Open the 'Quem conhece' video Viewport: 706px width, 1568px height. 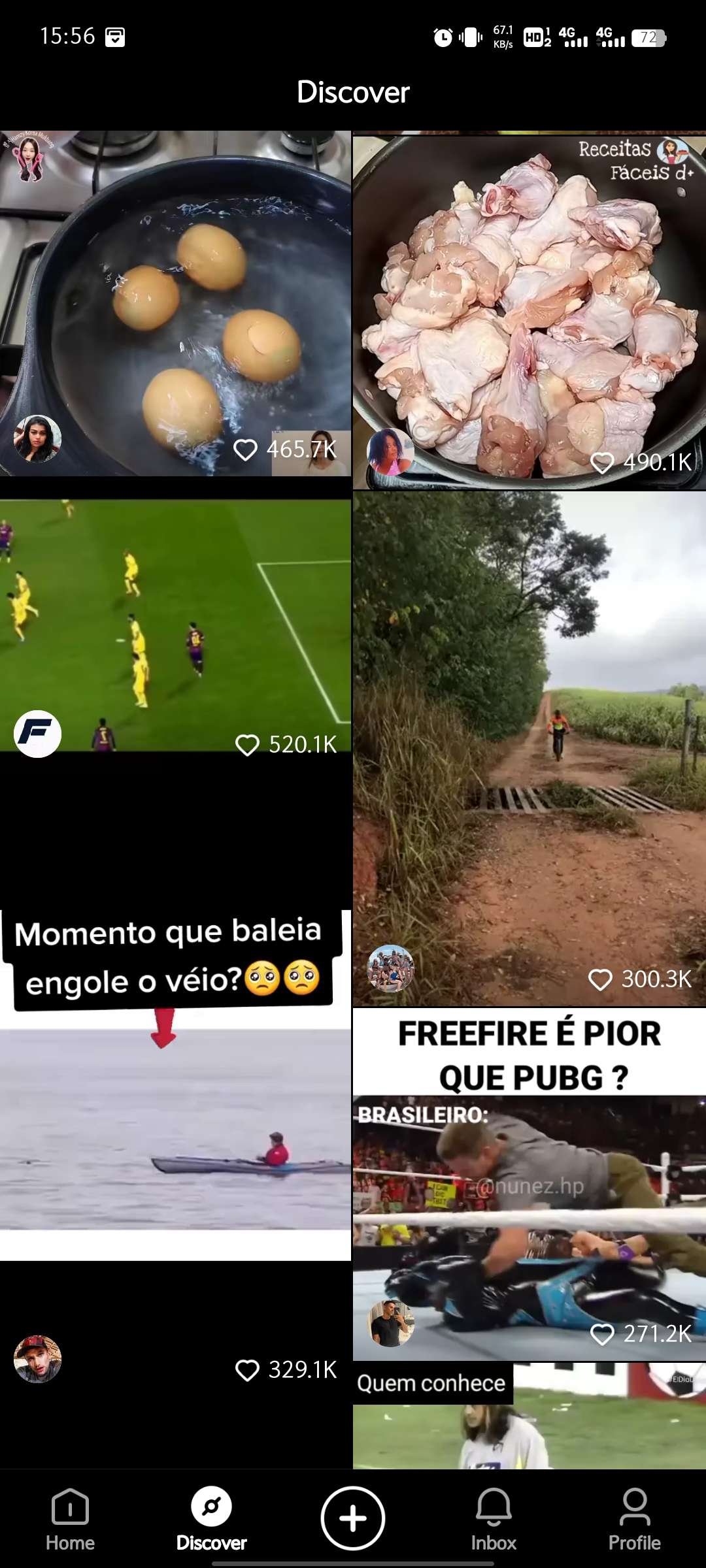[529, 1418]
